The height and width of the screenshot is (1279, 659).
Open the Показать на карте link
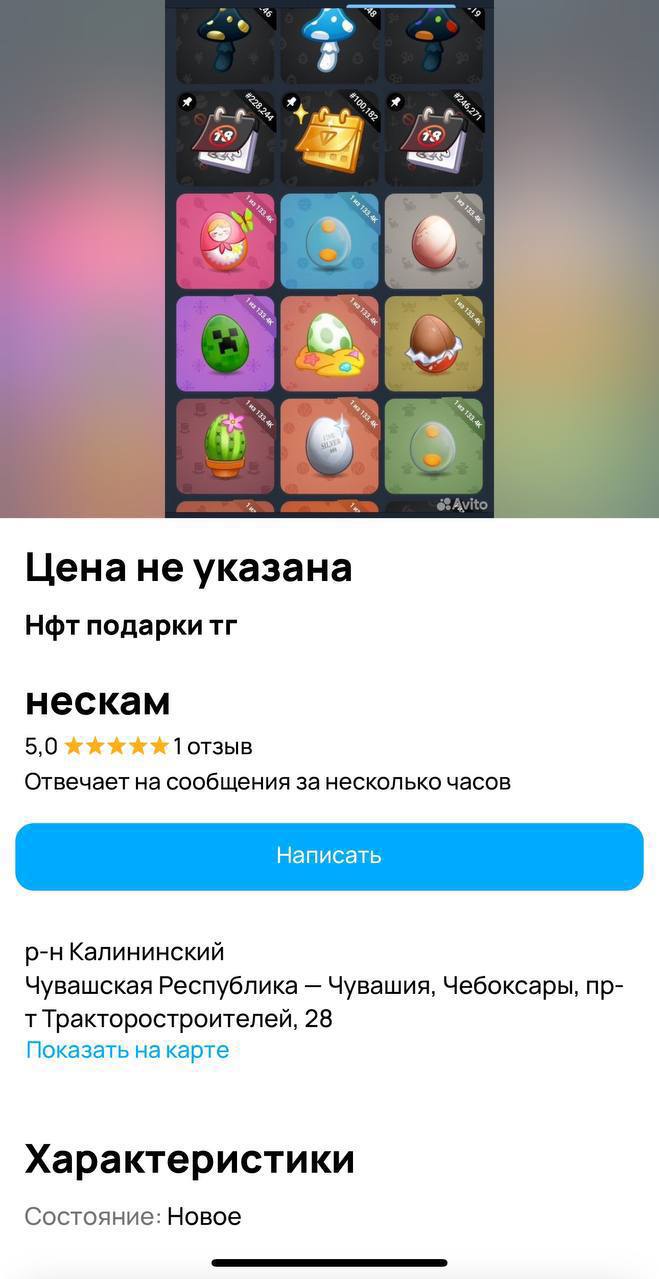point(127,1050)
